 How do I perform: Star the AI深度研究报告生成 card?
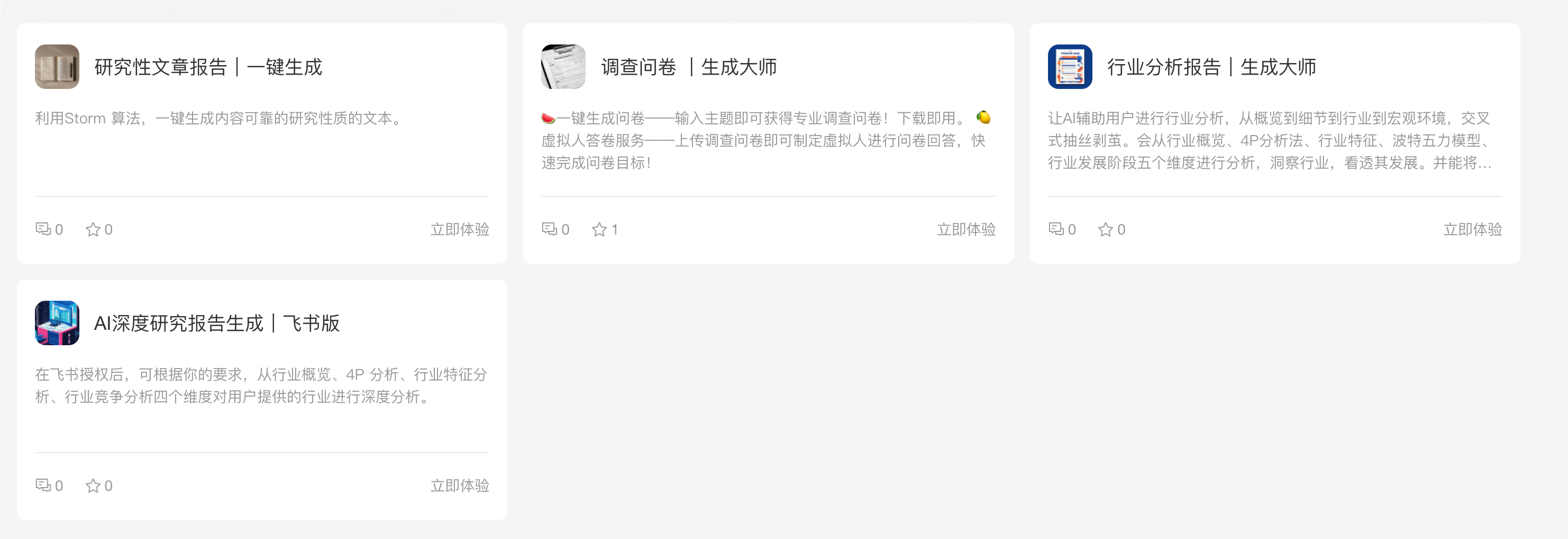coord(93,486)
